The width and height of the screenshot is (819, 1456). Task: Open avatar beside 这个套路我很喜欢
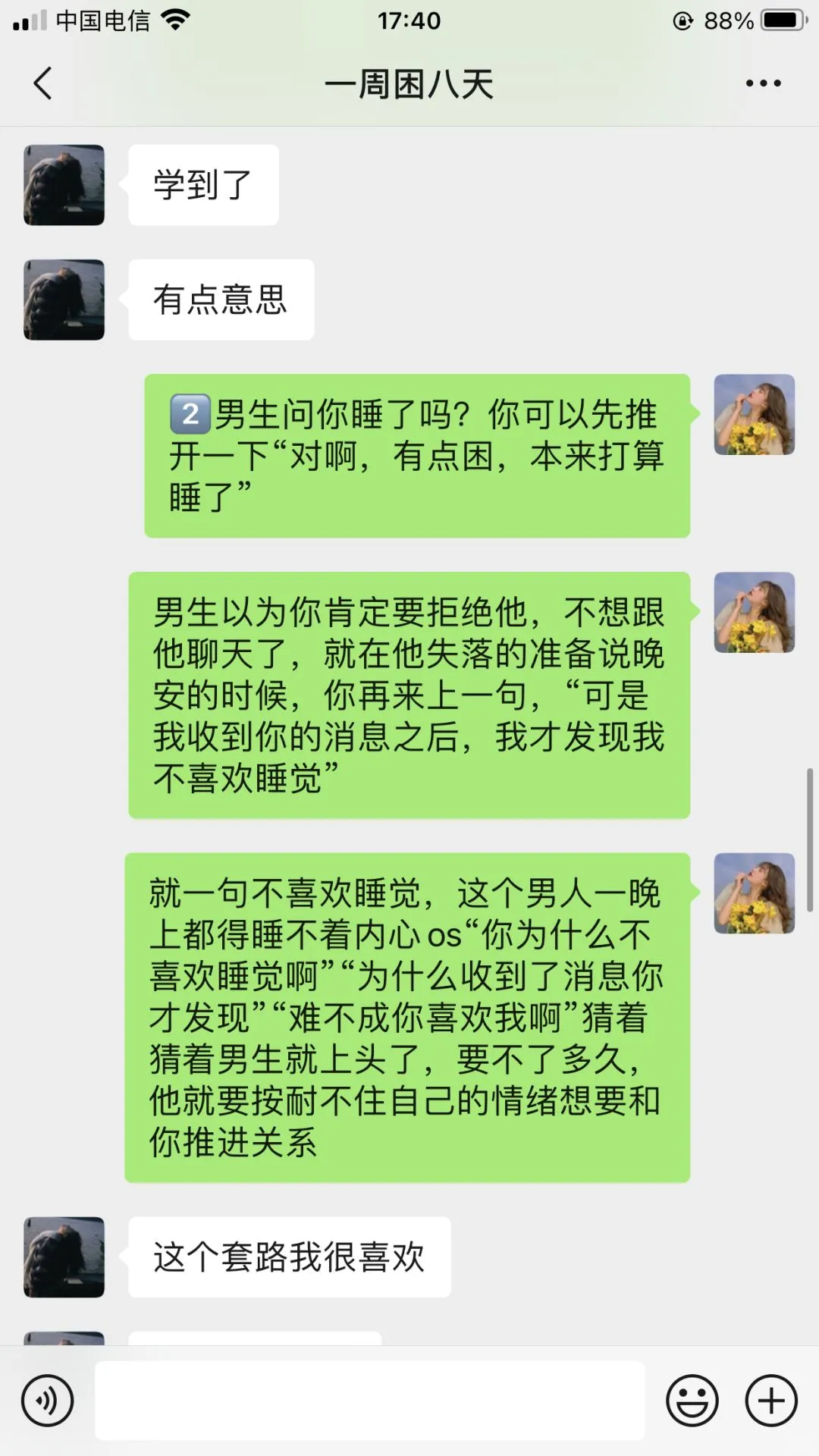[x=64, y=1257]
